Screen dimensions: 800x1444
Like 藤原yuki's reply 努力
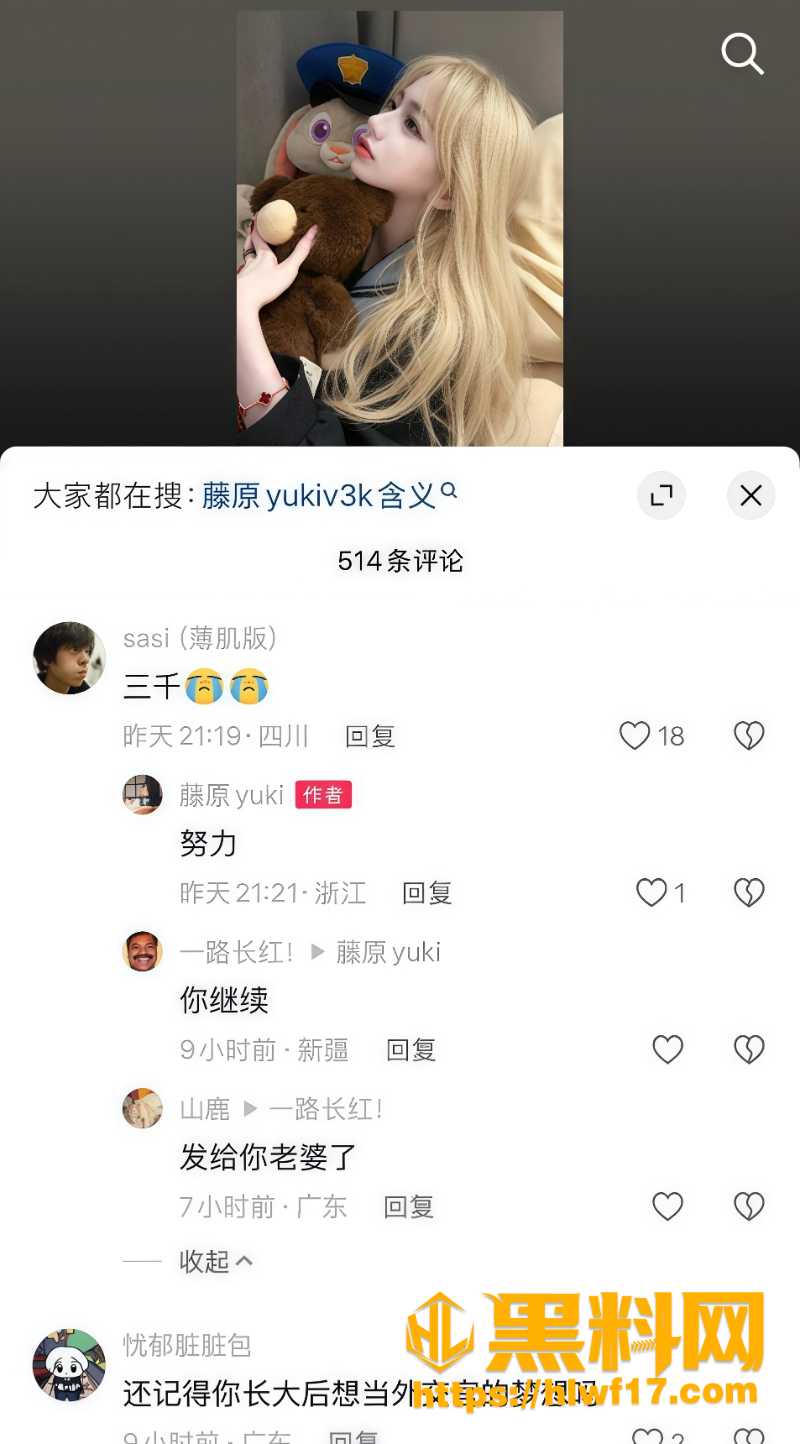coord(652,893)
